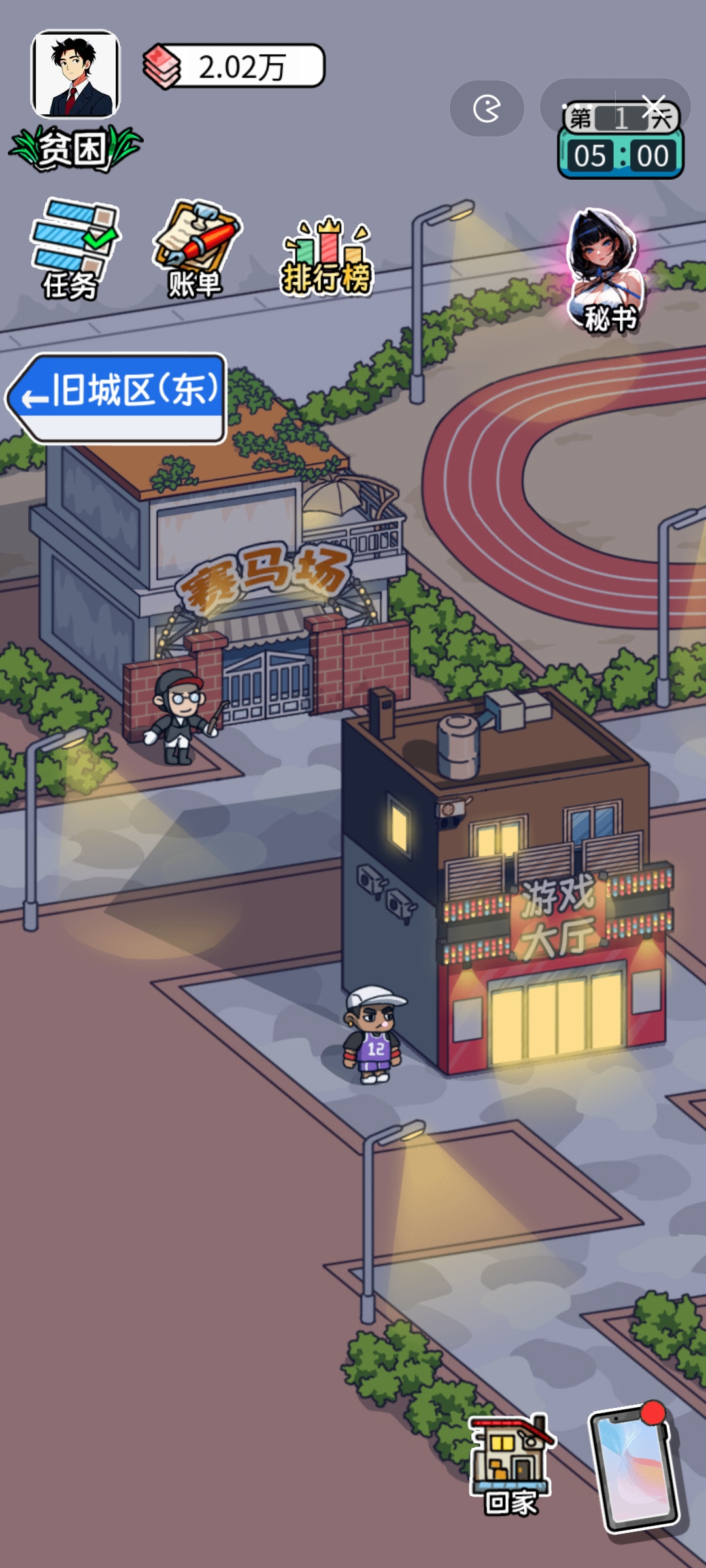
Task: Close the mini program with X
Action: [x=653, y=107]
